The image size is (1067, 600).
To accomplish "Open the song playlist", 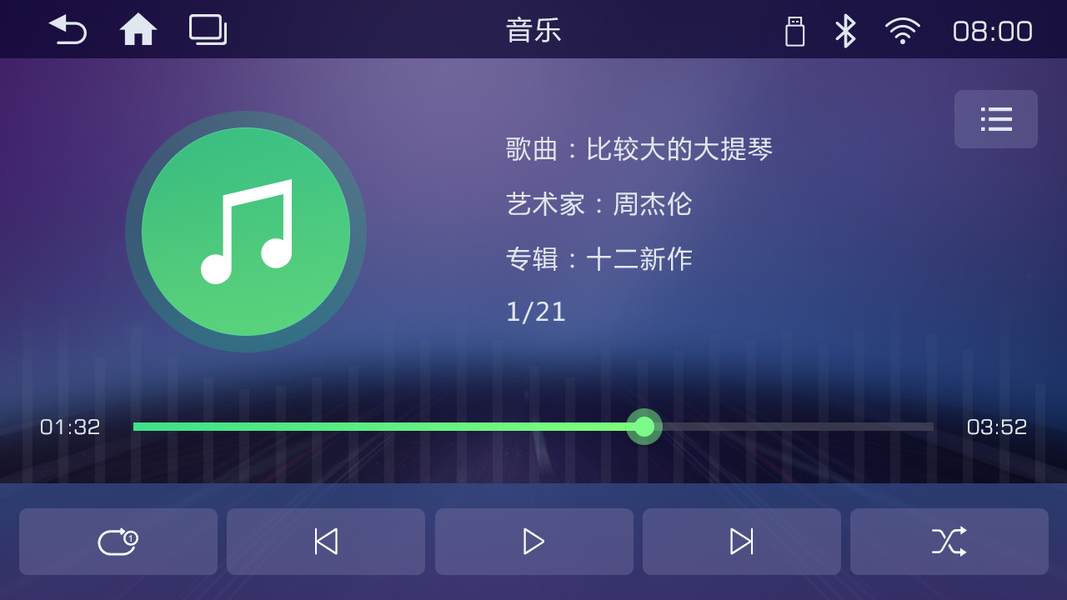I will coord(995,120).
